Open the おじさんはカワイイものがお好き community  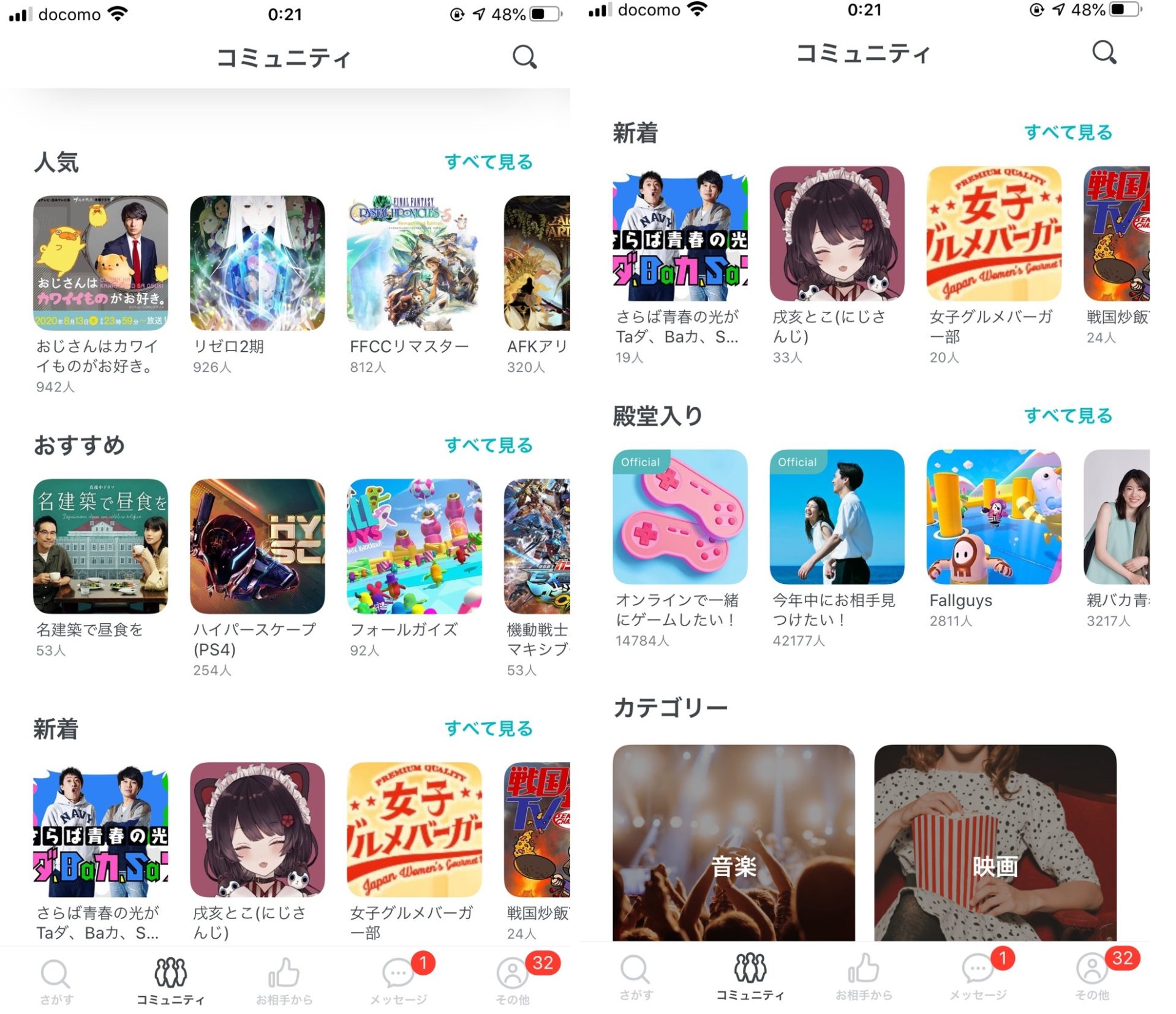(100, 263)
